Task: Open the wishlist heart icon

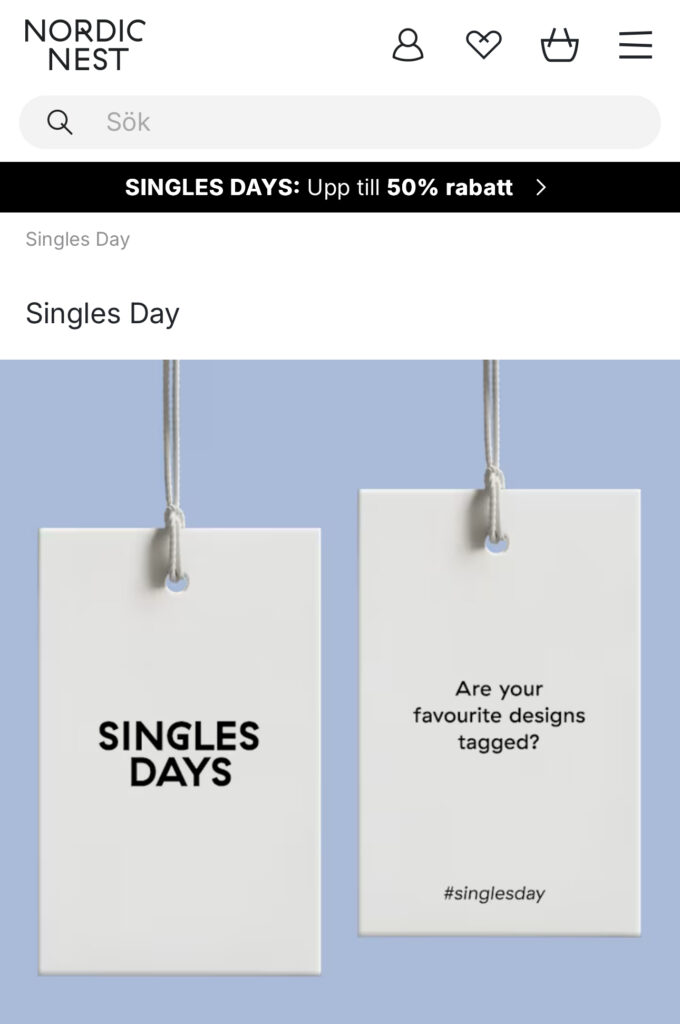Action: [x=484, y=45]
